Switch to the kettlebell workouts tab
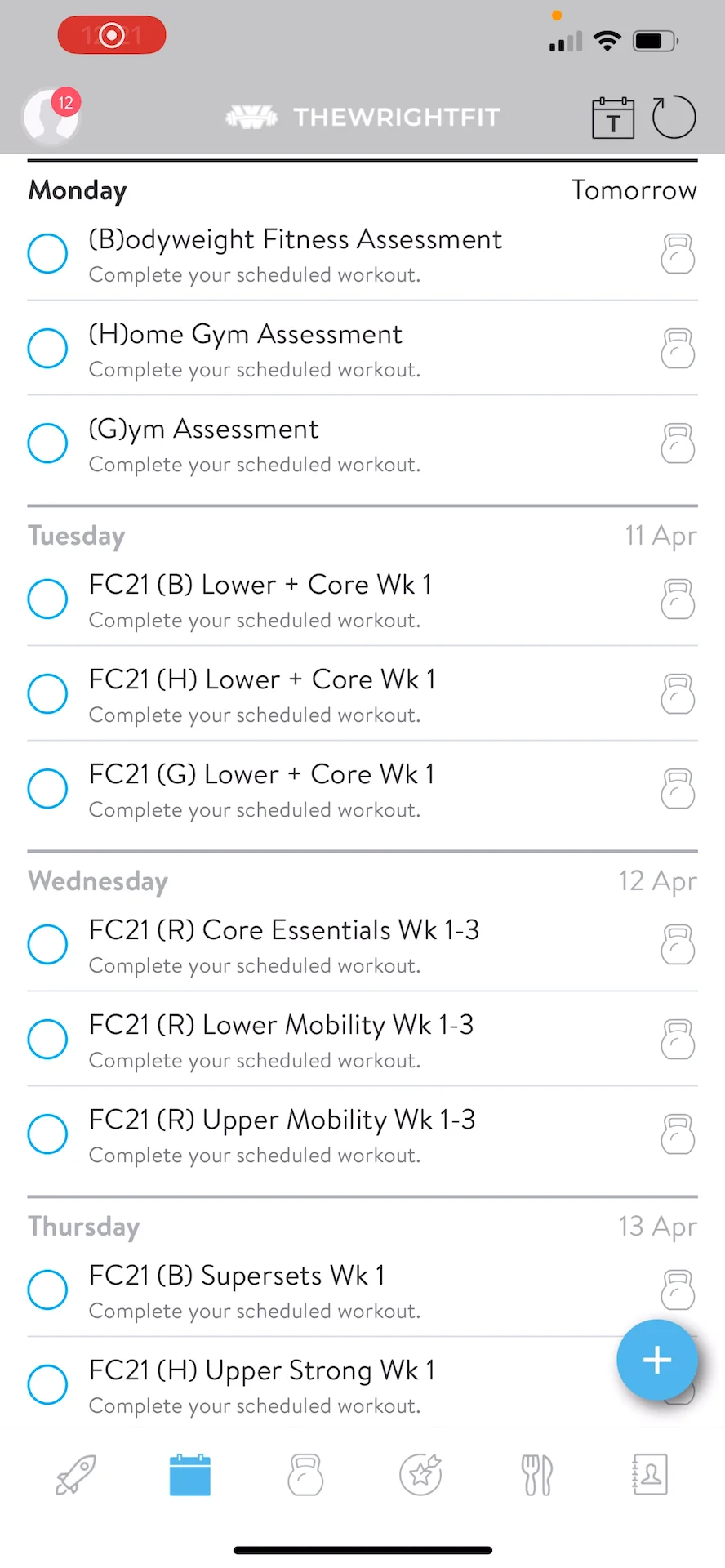 click(x=305, y=1475)
